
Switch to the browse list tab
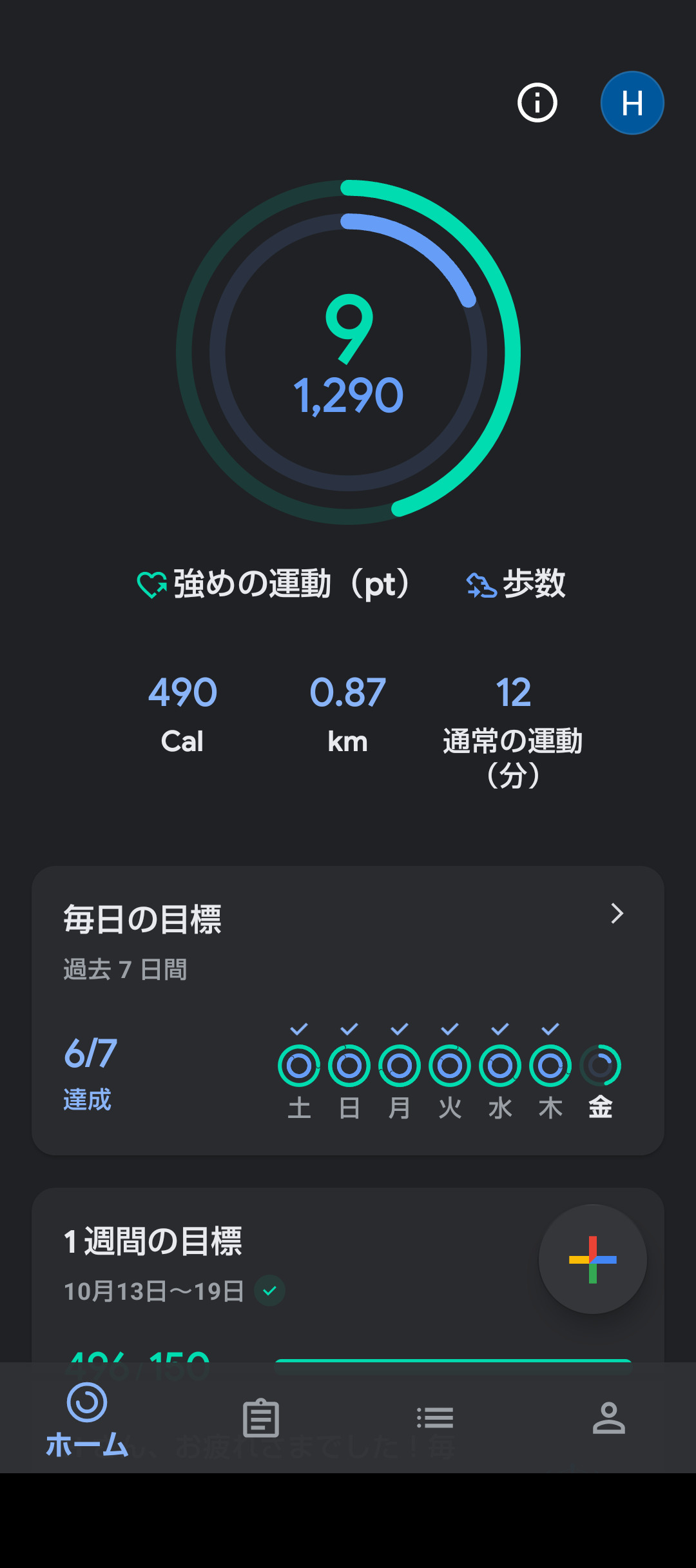[x=435, y=1418]
